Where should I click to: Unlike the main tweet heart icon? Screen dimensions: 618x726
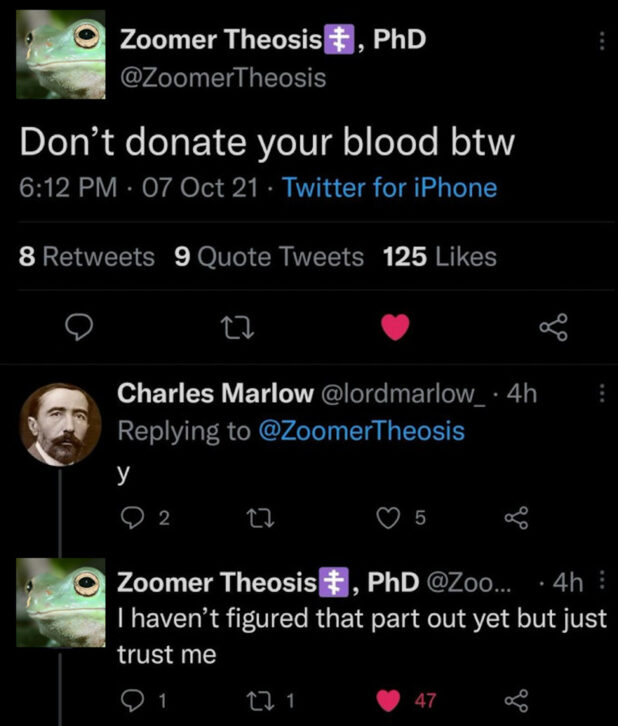pos(397,327)
